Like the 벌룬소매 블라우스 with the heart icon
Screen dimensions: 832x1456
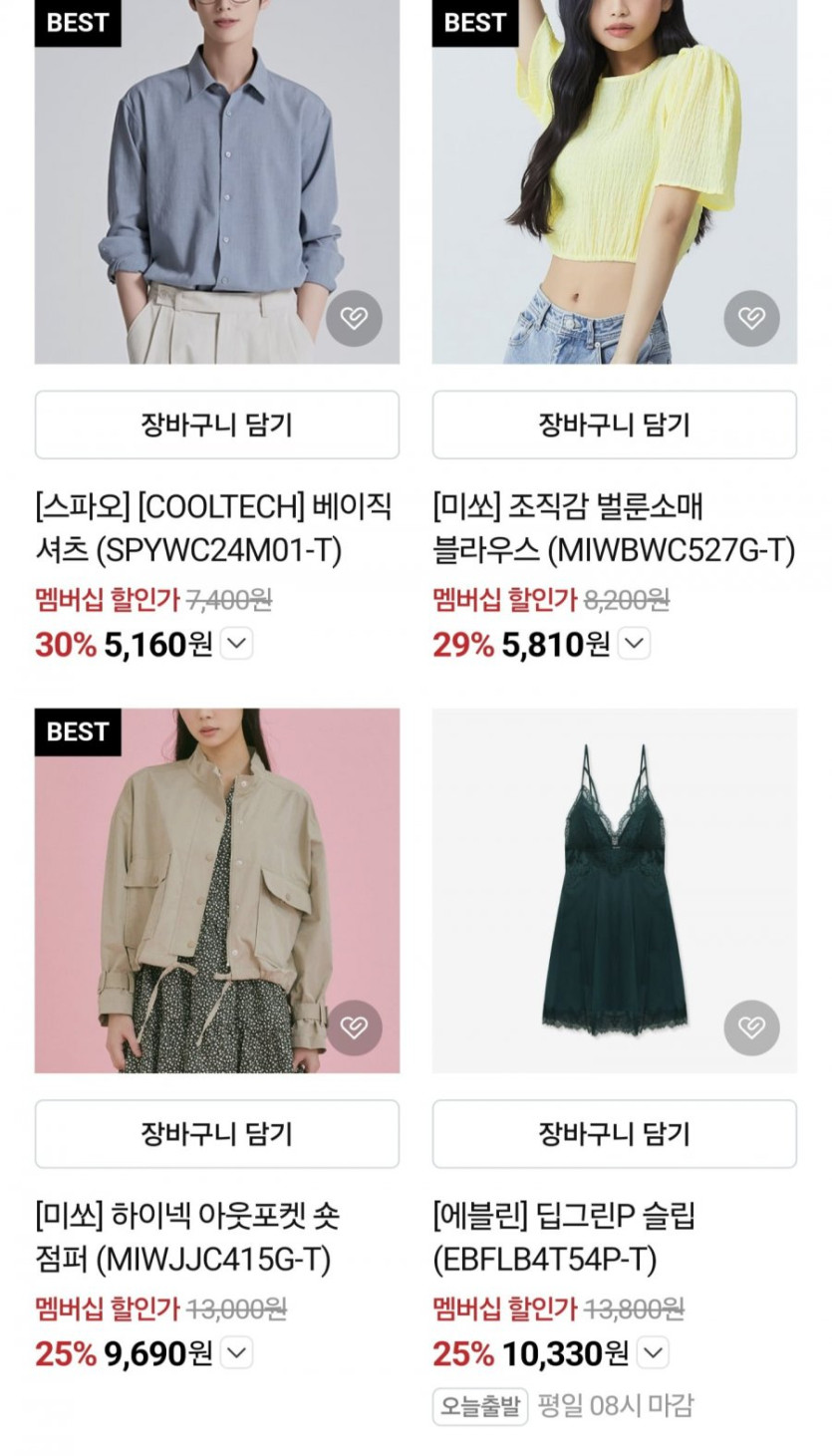click(x=751, y=319)
